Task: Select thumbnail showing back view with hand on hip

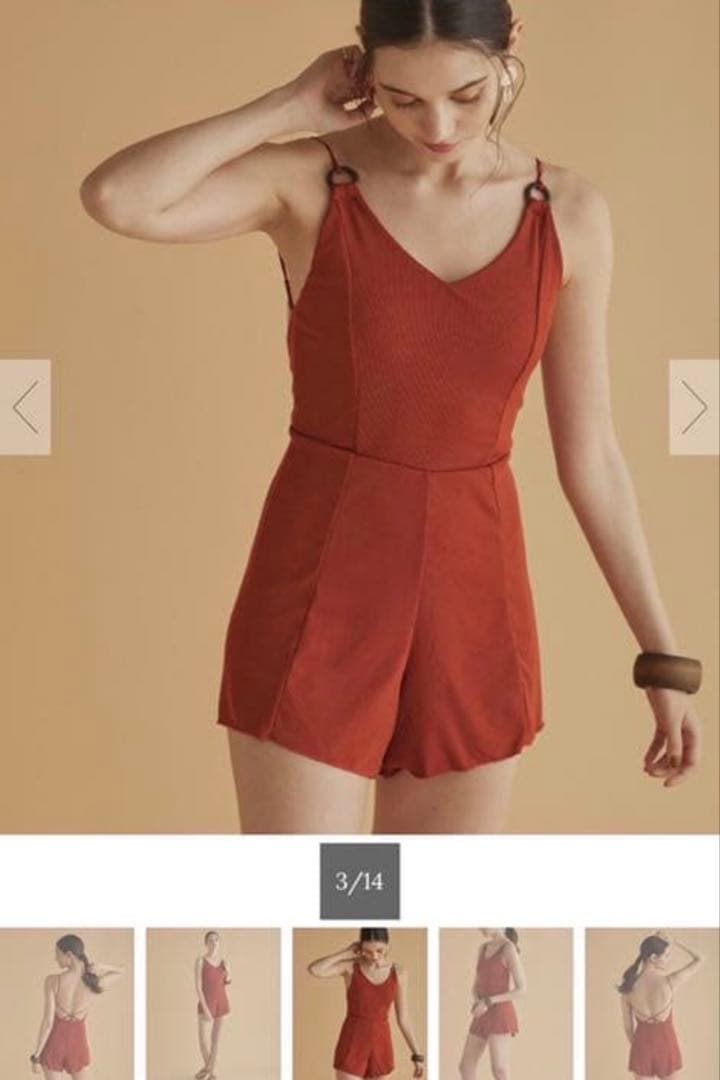Action: 67,1002
